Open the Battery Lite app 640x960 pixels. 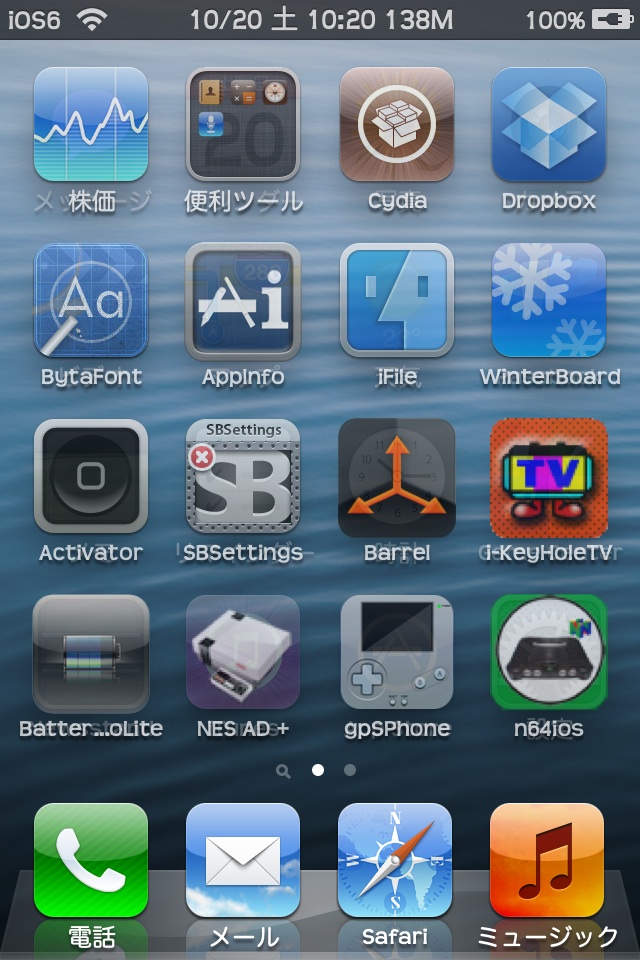(x=91, y=652)
